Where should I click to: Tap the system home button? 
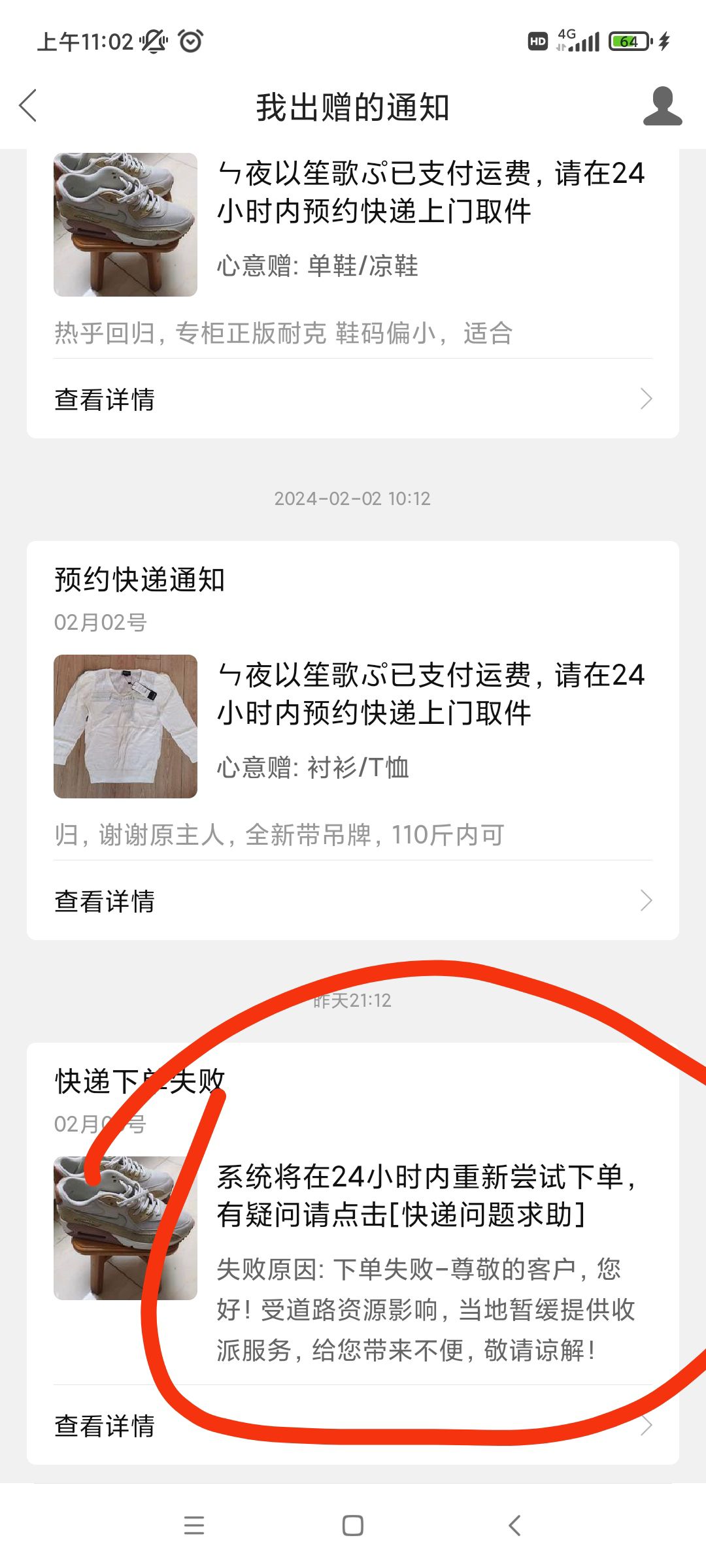[353, 1526]
